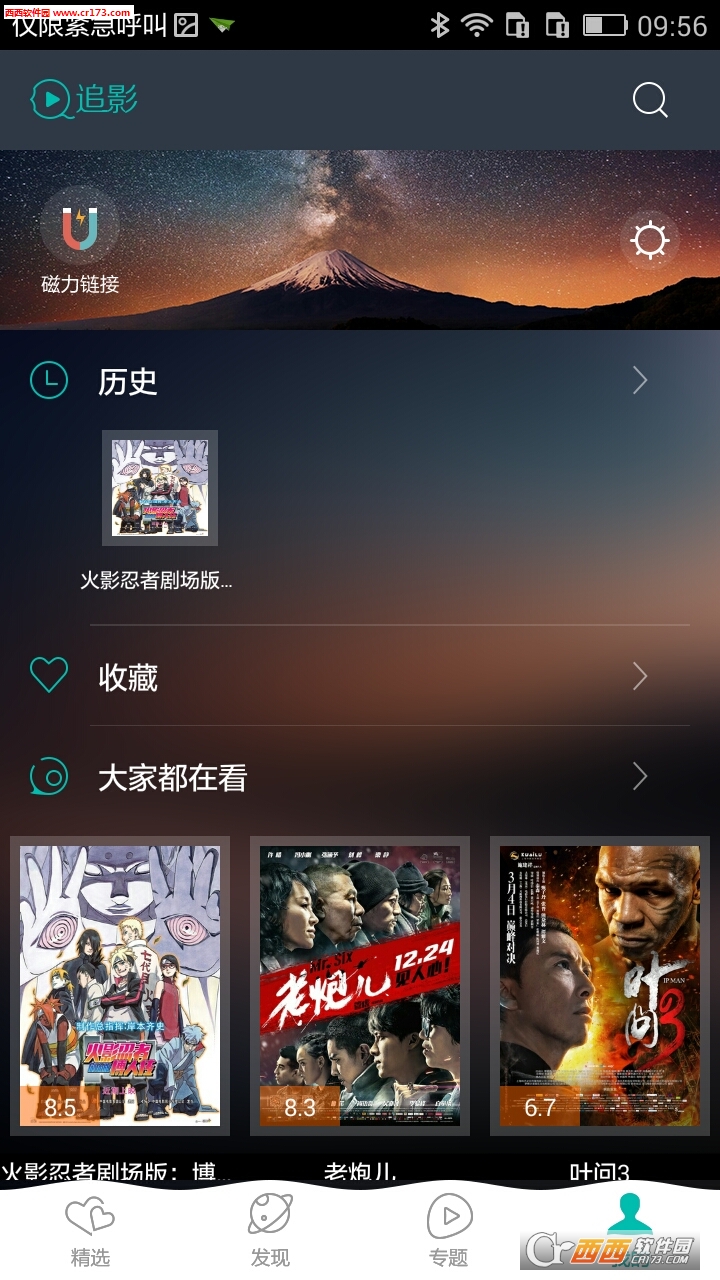This screenshot has width=720, height=1280.
Task: Open the 老炮儿 movie card
Action: tap(360, 985)
